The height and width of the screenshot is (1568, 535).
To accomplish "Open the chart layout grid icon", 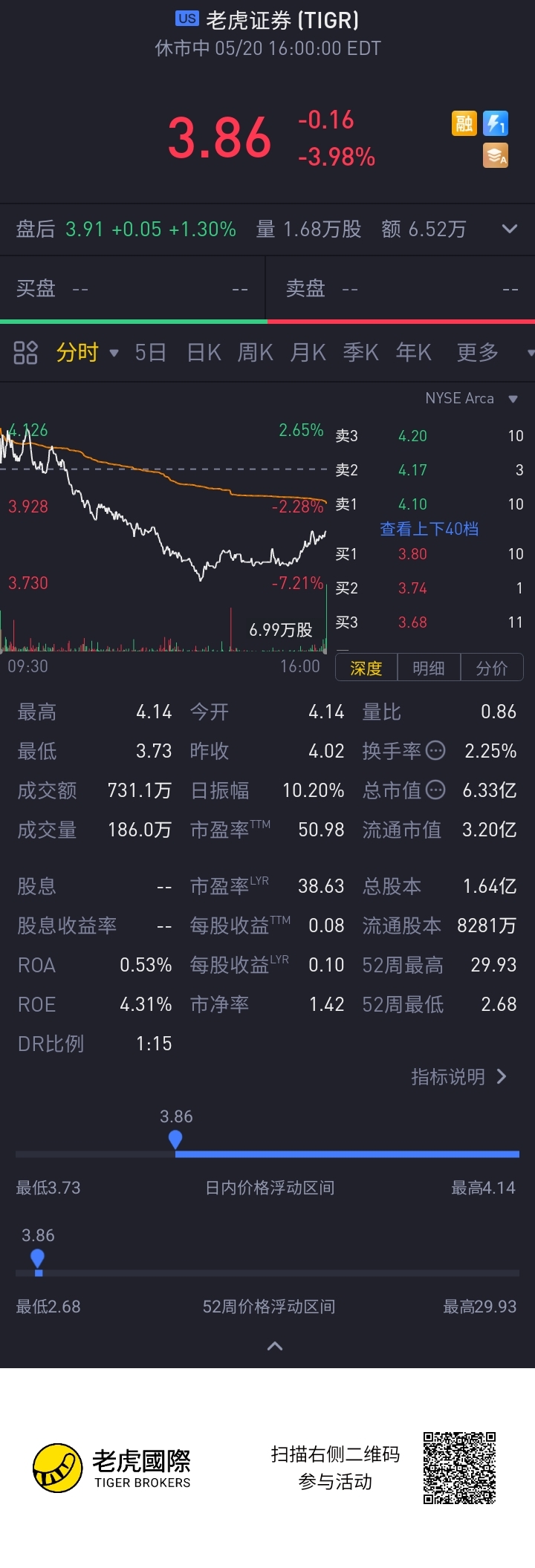I will coord(25,352).
